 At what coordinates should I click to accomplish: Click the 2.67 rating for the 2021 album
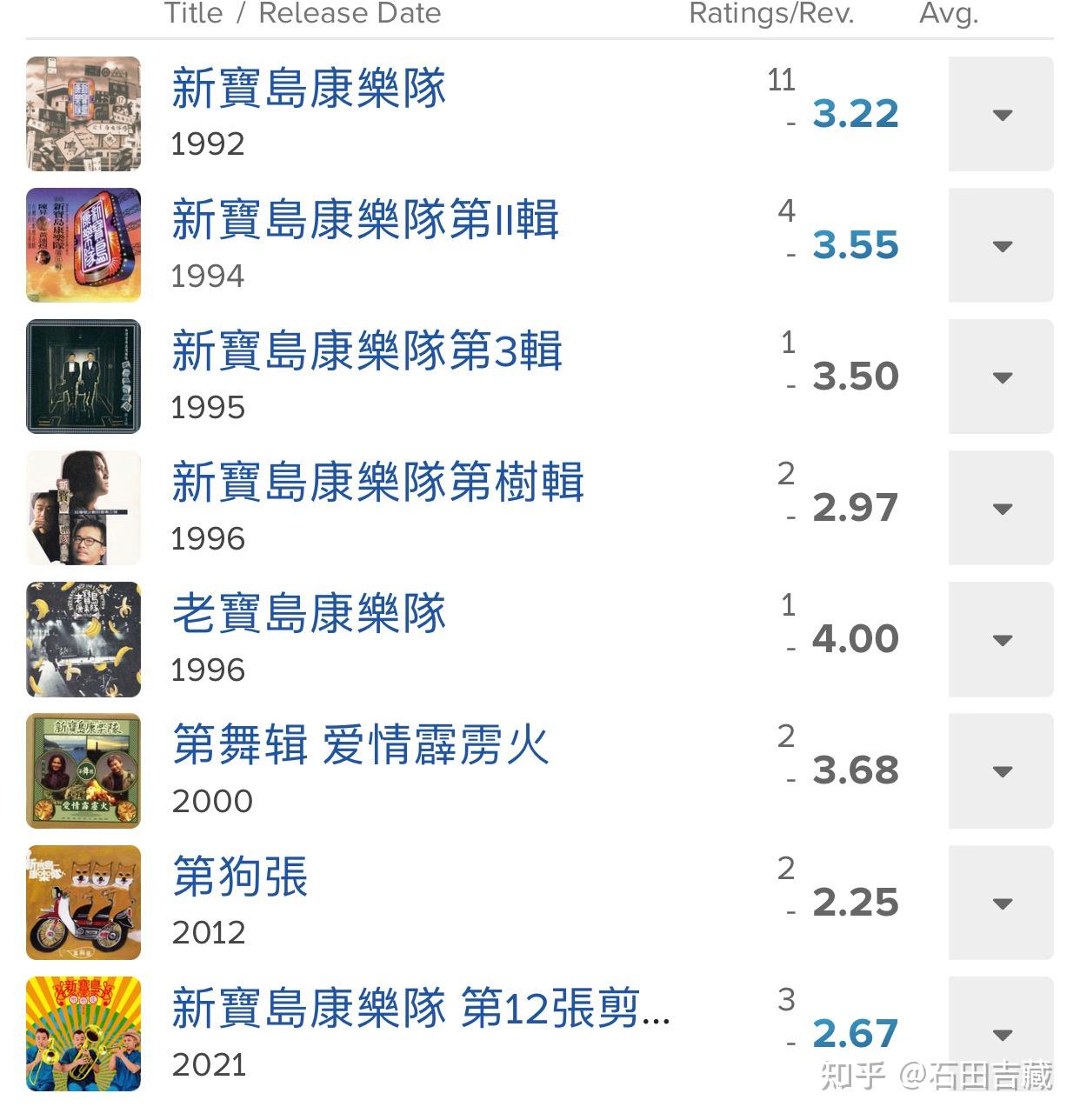coord(856,1034)
